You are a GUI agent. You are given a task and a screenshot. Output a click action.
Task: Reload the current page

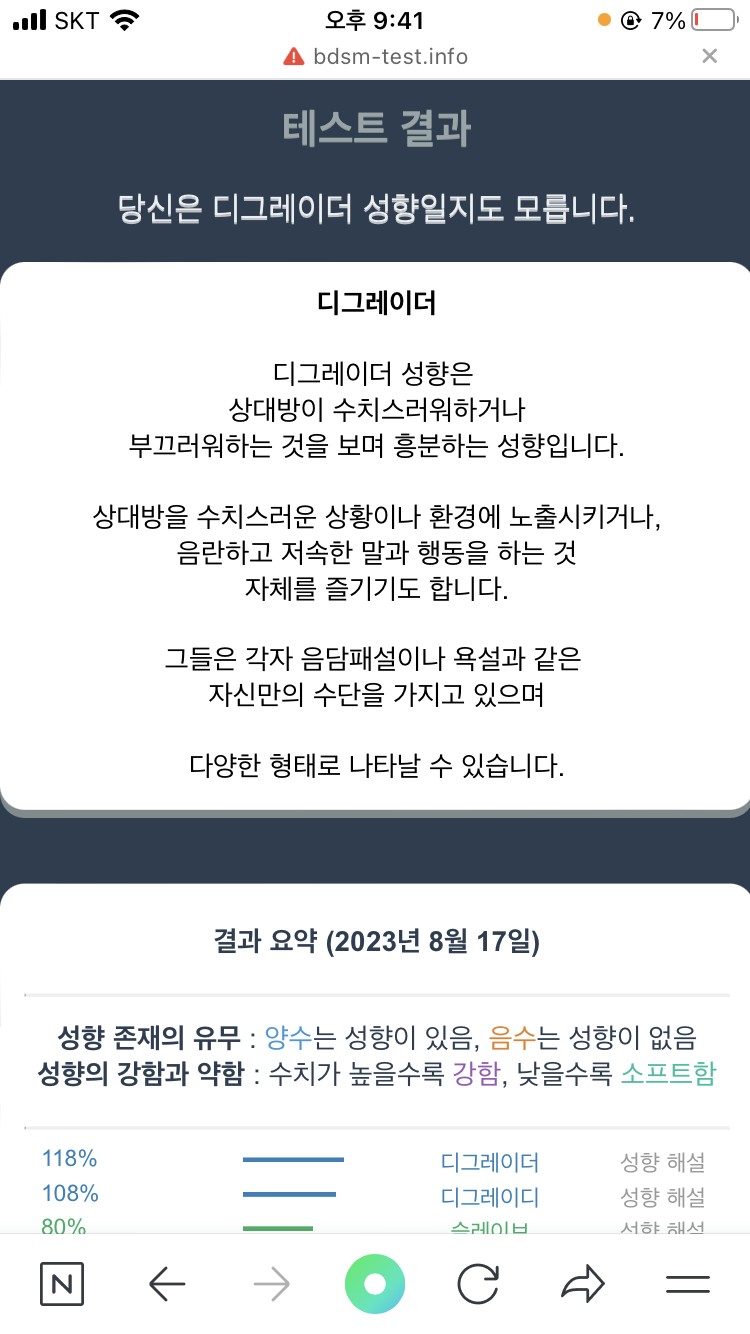[x=478, y=1284]
